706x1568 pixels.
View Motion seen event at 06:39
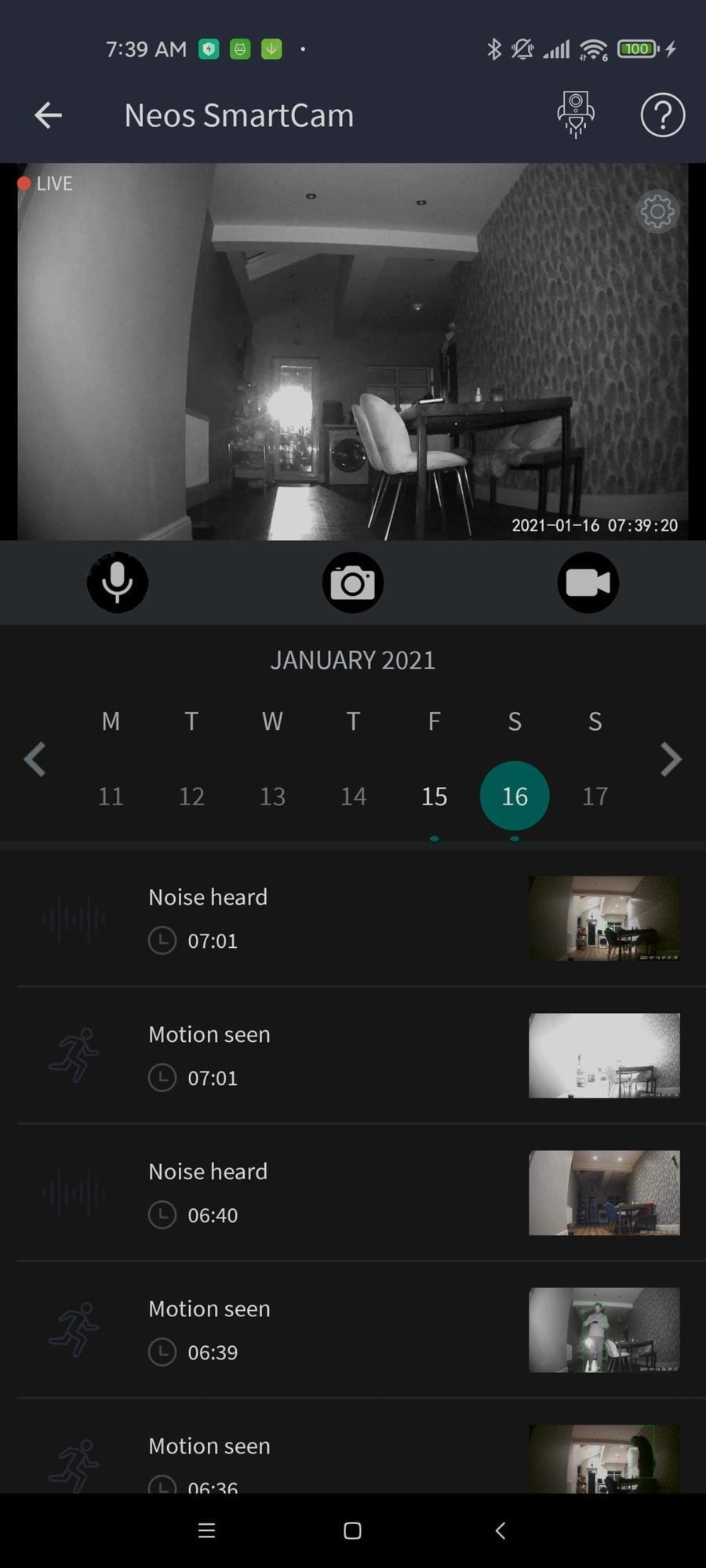(x=353, y=1330)
